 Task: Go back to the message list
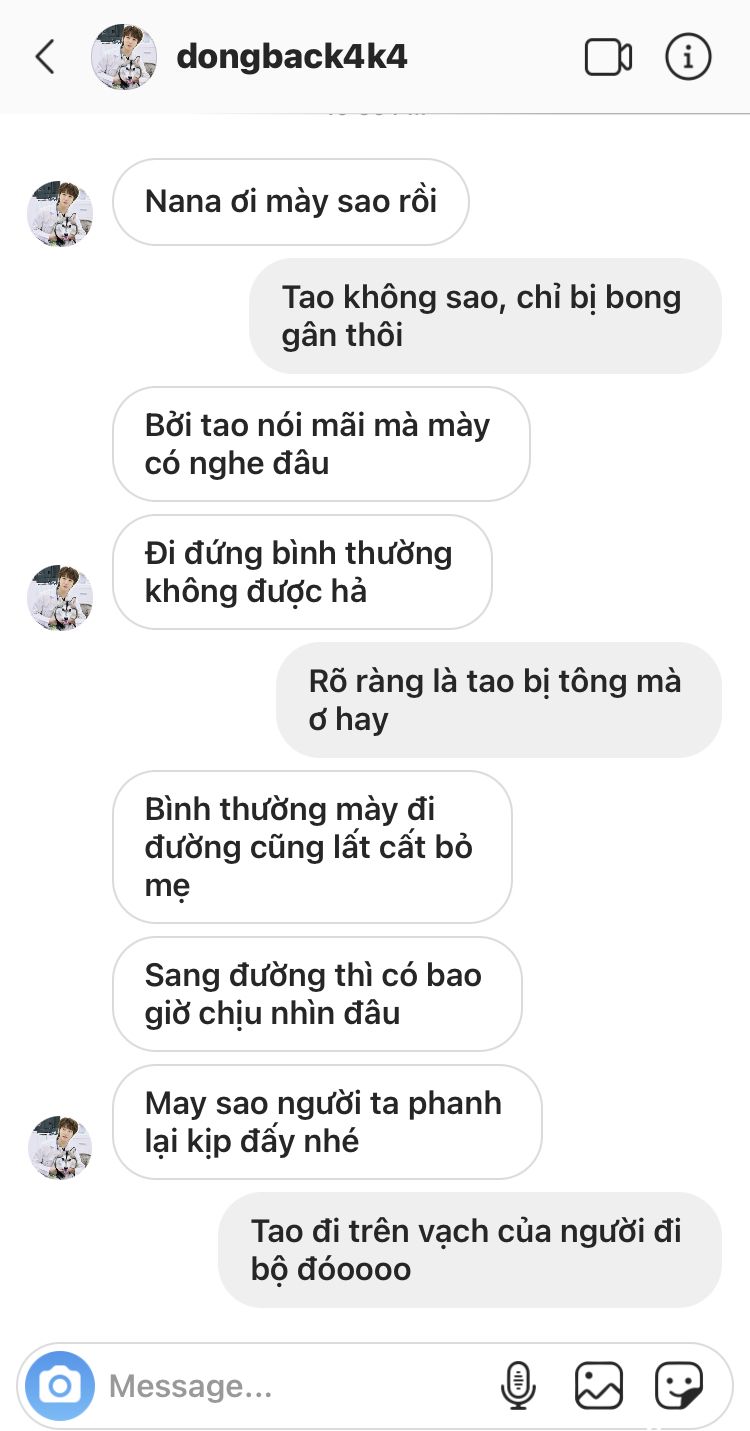coord(45,57)
